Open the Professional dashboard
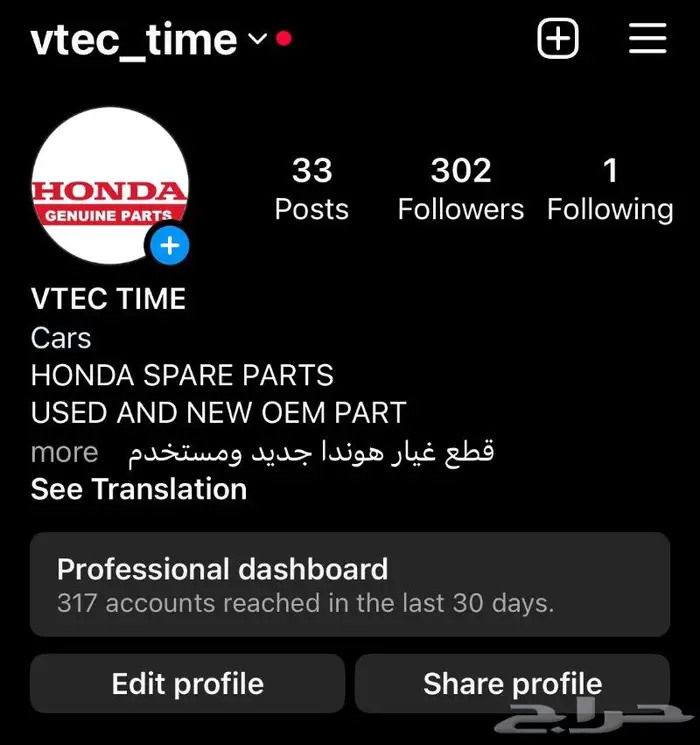 point(349,585)
